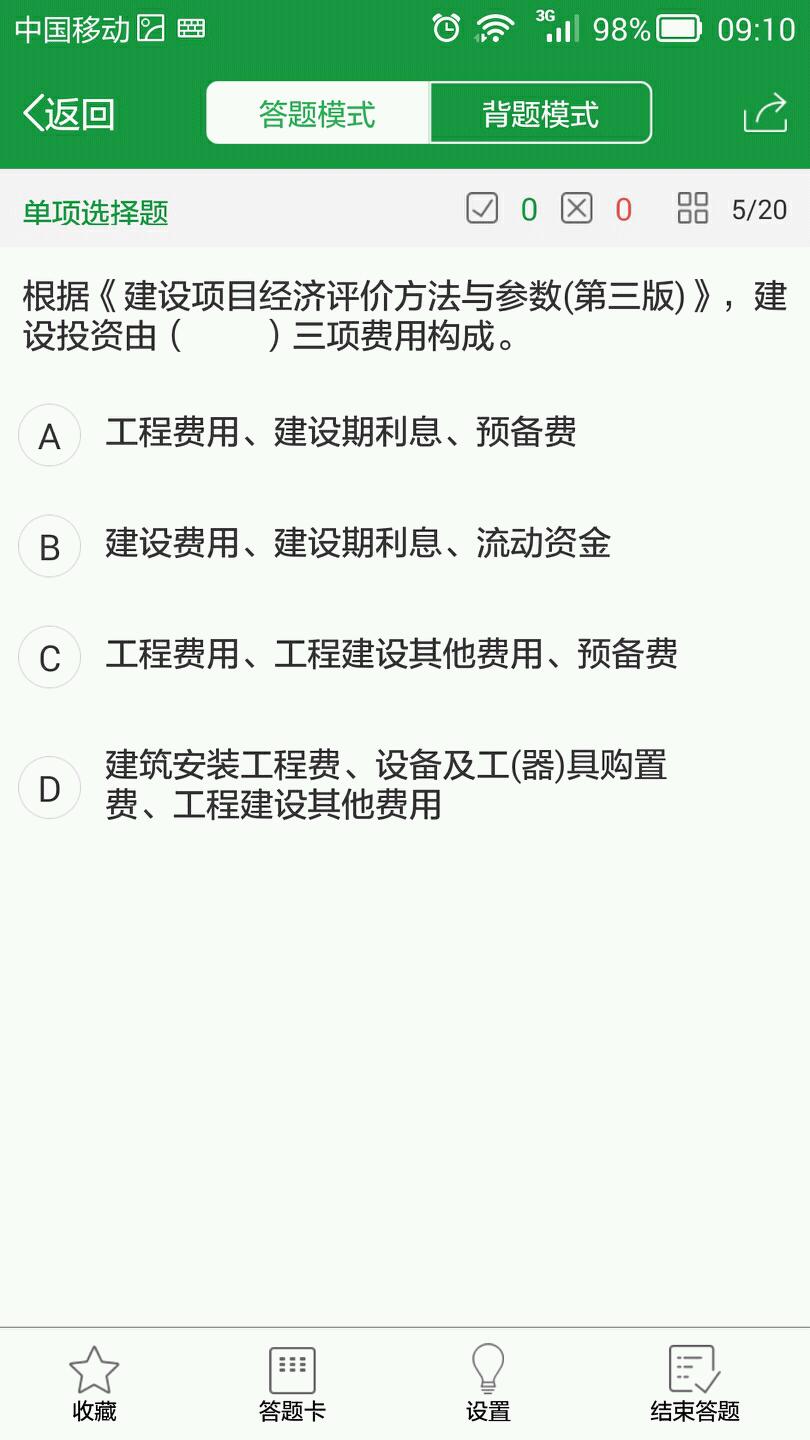Viewport: 810px width, 1440px height.
Task: Switch to 背题模式 tab
Action: click(x=540, y=113)
